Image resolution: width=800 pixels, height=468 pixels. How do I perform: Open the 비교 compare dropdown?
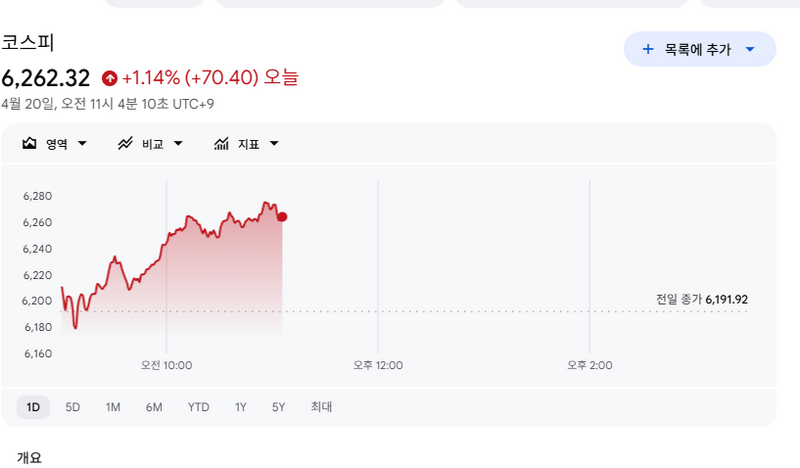151,144
